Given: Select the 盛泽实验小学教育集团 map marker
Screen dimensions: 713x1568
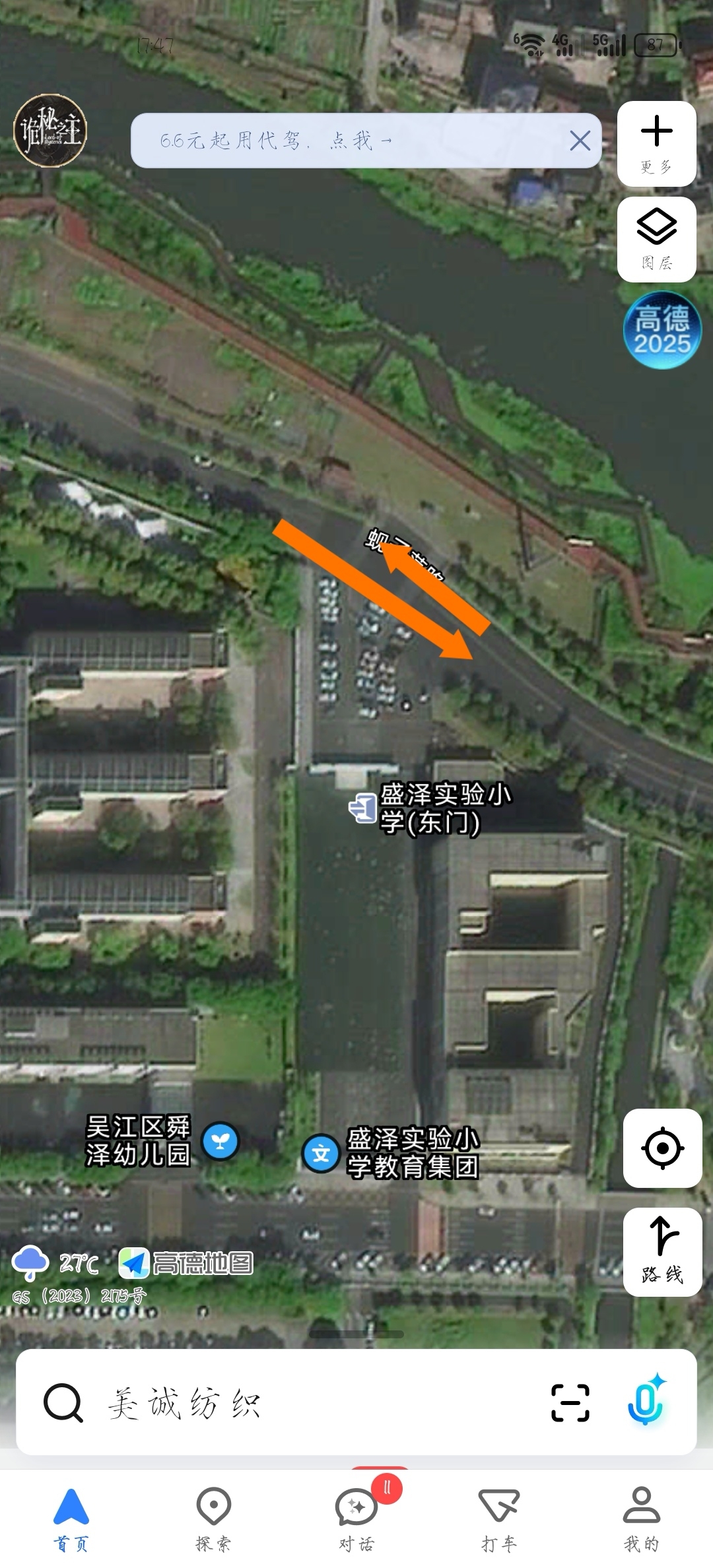Looking at the screenshot, I should point(321,1154).
